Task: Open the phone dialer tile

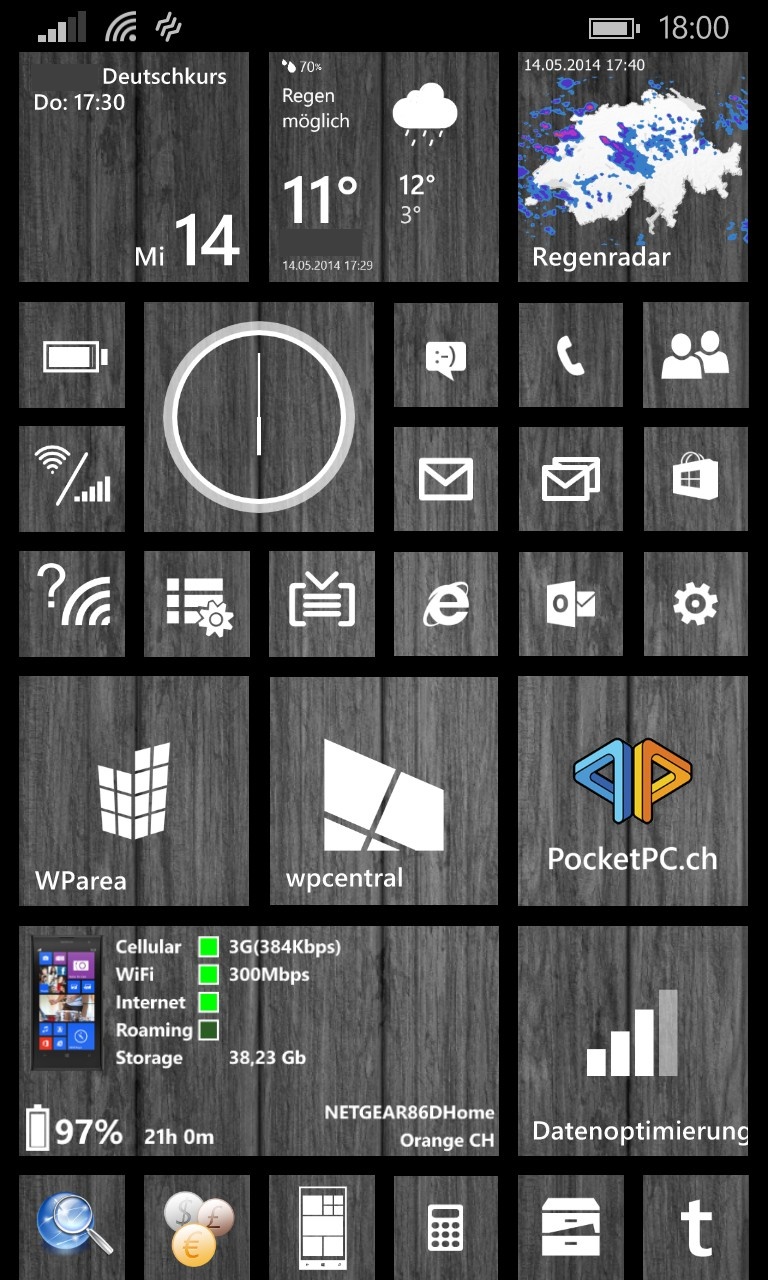Action: tap(571, 355)
